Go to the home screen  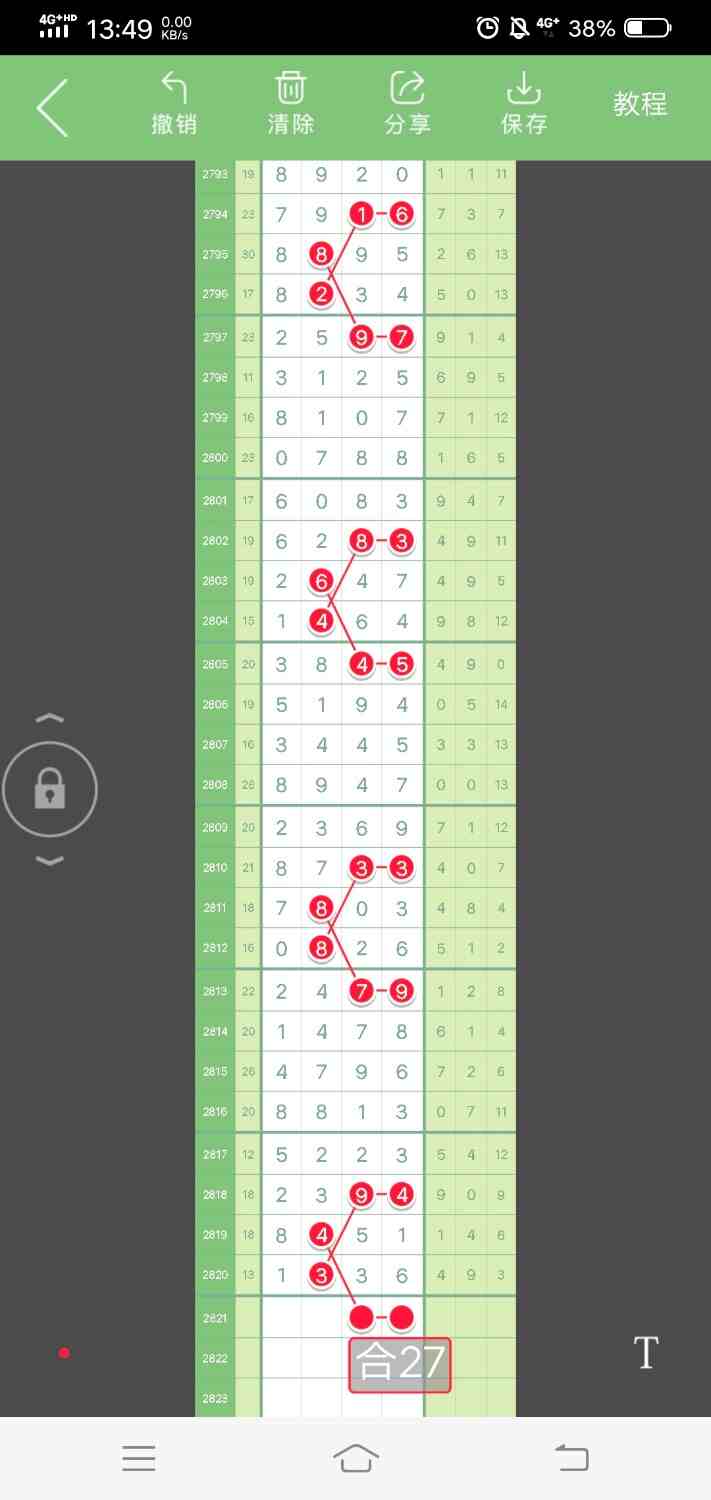pos(356,1458)
